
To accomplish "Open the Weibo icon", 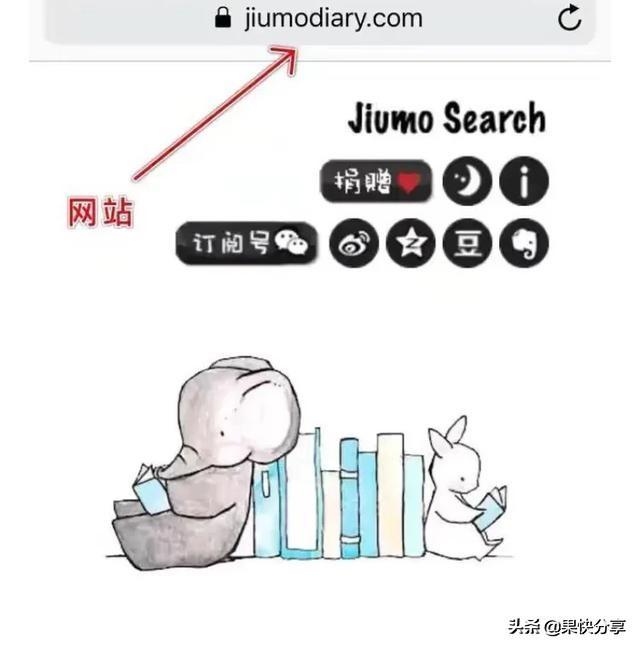I will (354, 244).
